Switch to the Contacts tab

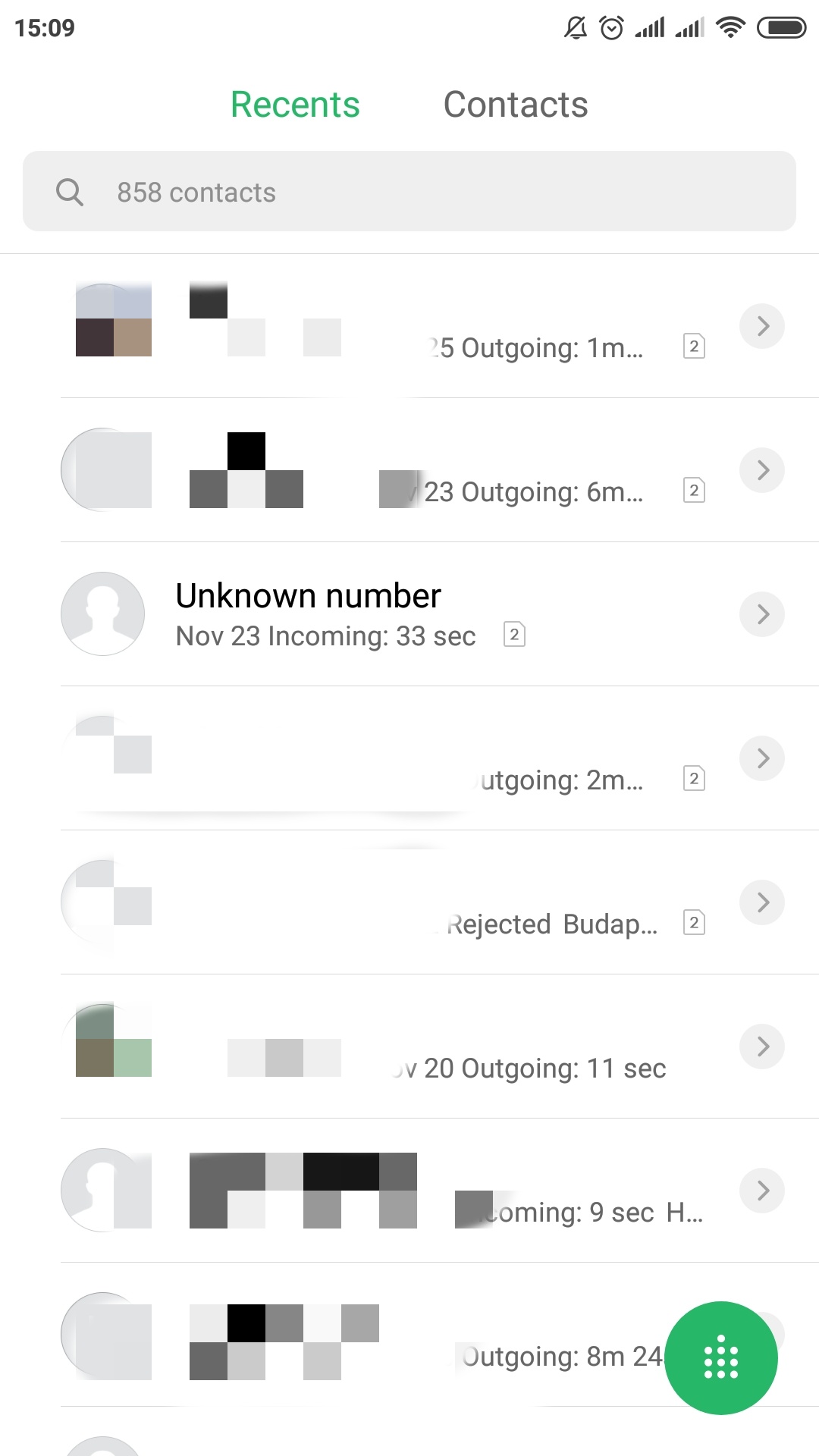tap(516, 105)
